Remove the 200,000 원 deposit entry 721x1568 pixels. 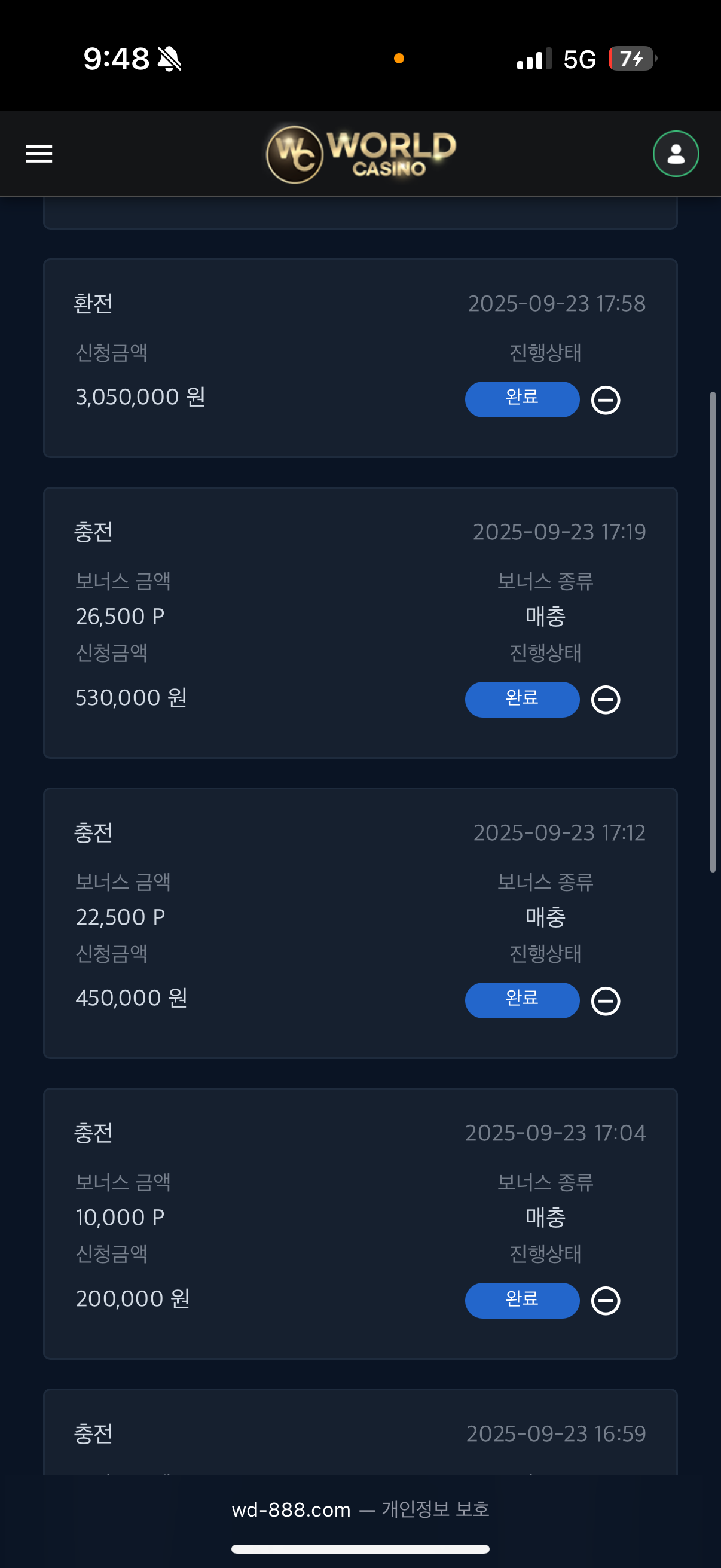tap(606, 1301)
